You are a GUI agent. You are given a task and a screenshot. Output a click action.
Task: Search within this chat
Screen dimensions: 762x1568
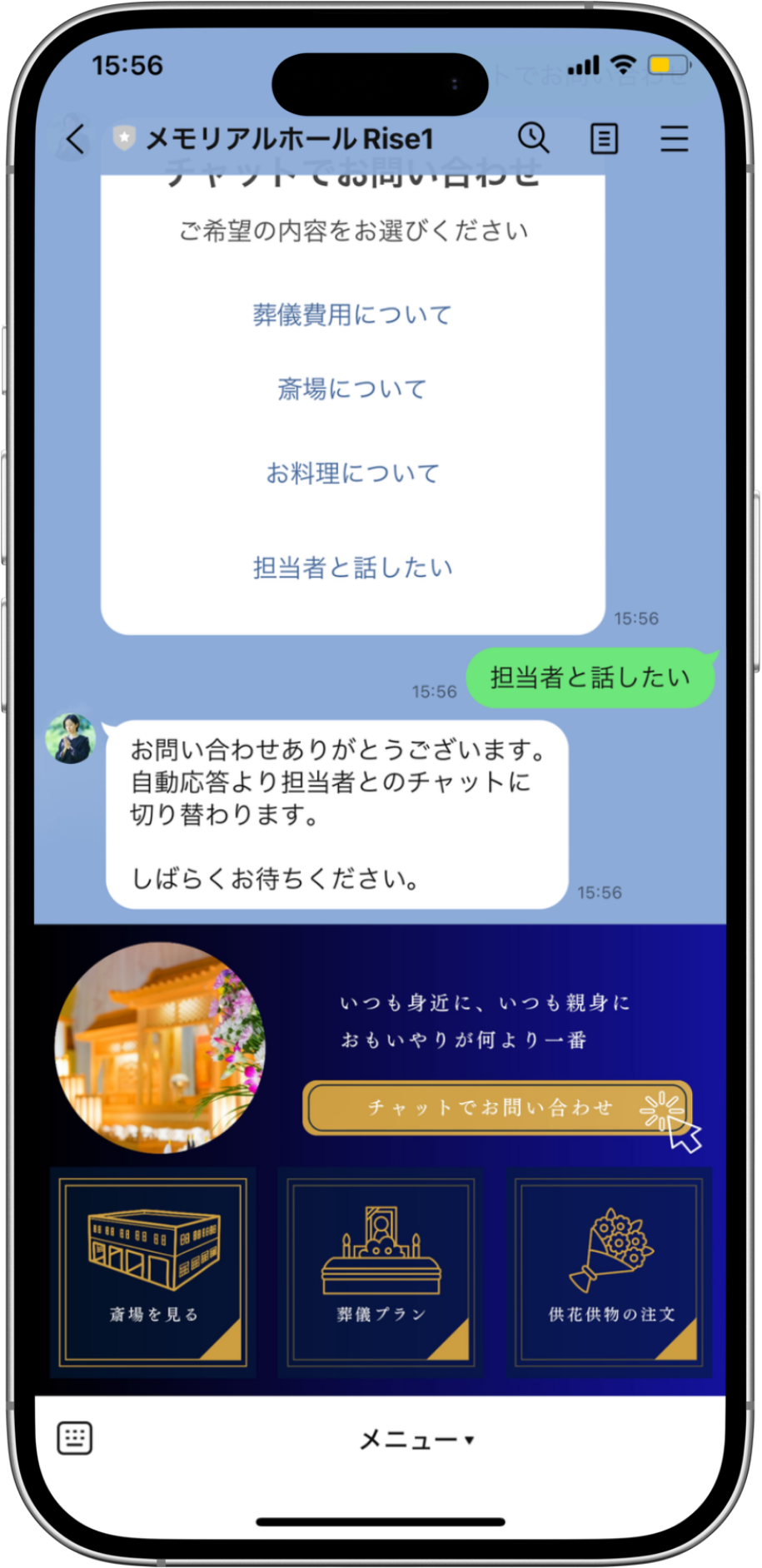(533, 138)
